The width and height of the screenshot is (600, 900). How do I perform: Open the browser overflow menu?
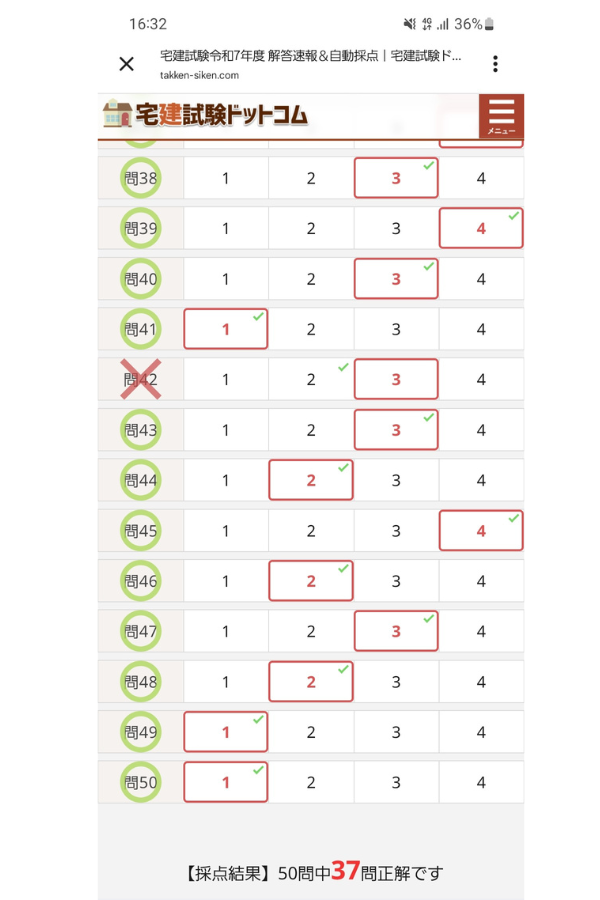coord(494,64)
